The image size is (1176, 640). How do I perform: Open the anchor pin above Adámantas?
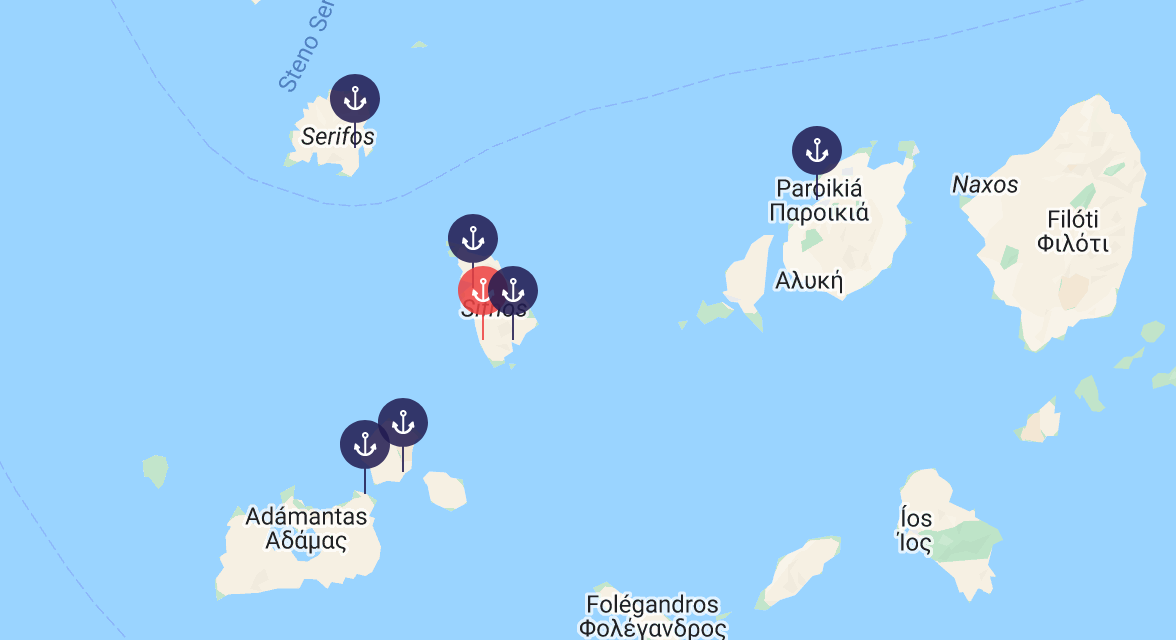(365, 444)
